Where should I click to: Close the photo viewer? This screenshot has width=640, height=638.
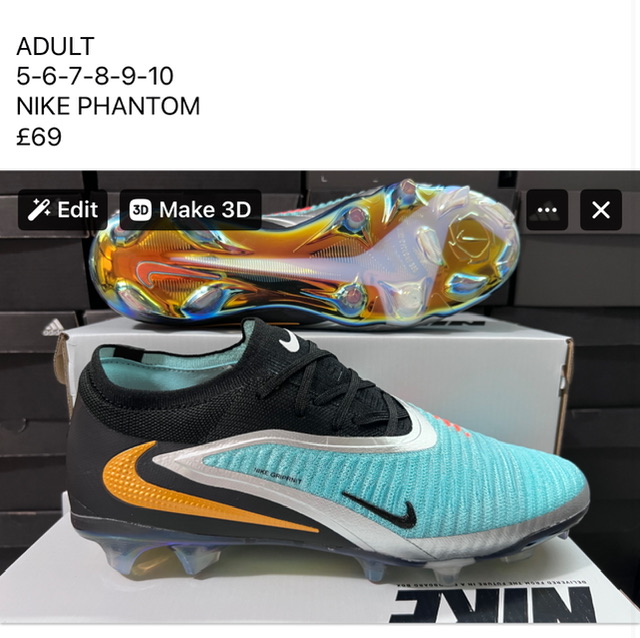[x=600, y=210]
